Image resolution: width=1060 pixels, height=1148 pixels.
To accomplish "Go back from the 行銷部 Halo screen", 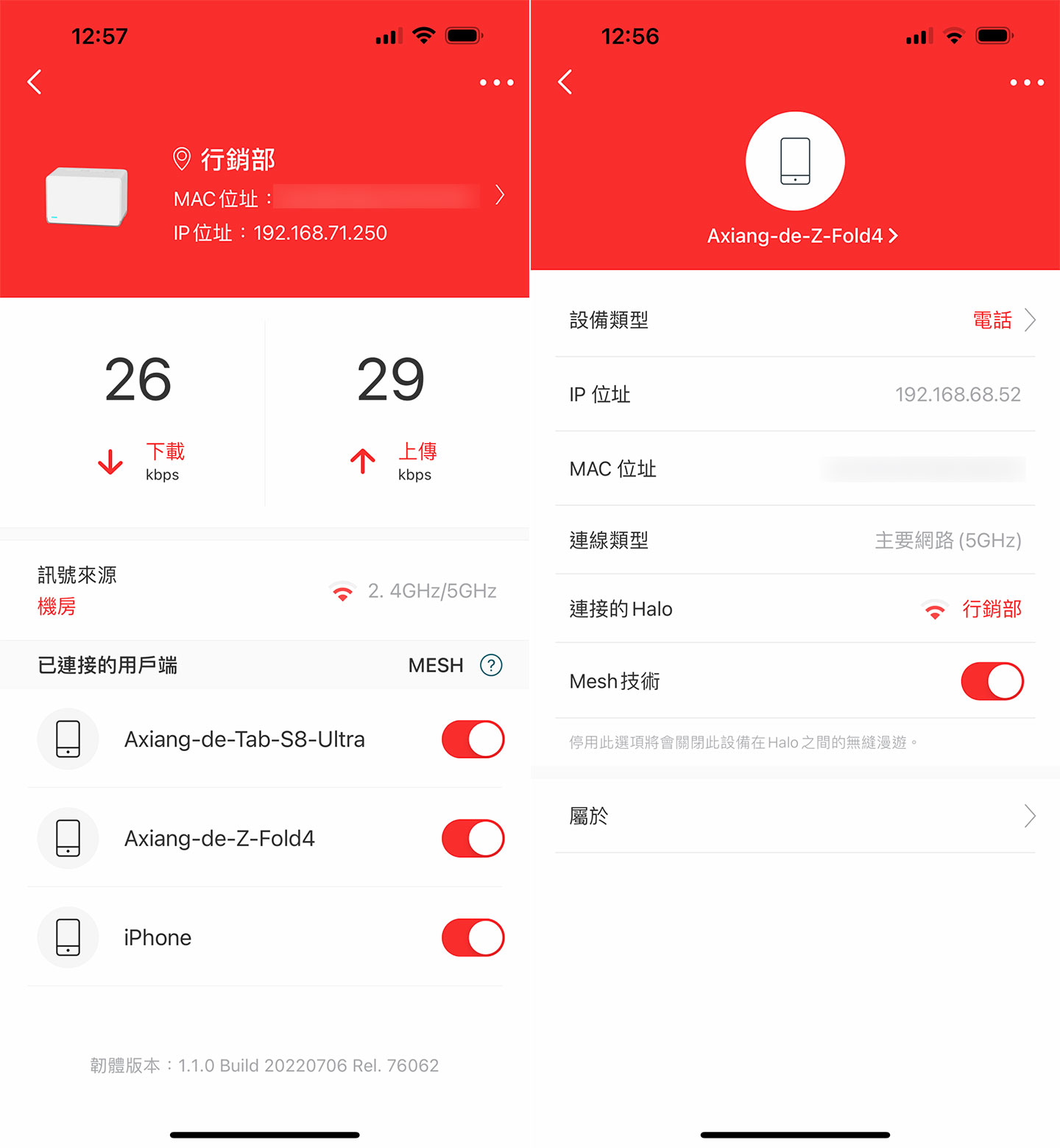I will pos(34,82).
